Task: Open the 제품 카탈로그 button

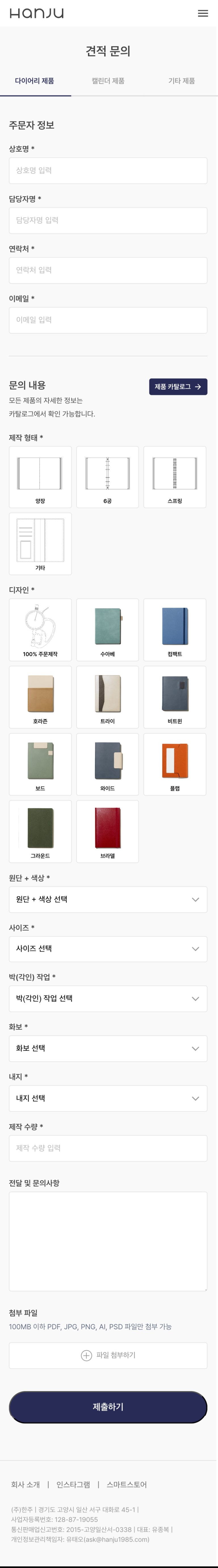Action: [178, 386]
